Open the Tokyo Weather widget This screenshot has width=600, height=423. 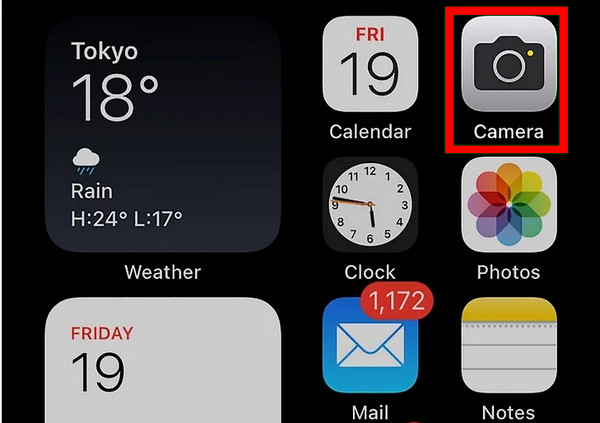point(162,133)
